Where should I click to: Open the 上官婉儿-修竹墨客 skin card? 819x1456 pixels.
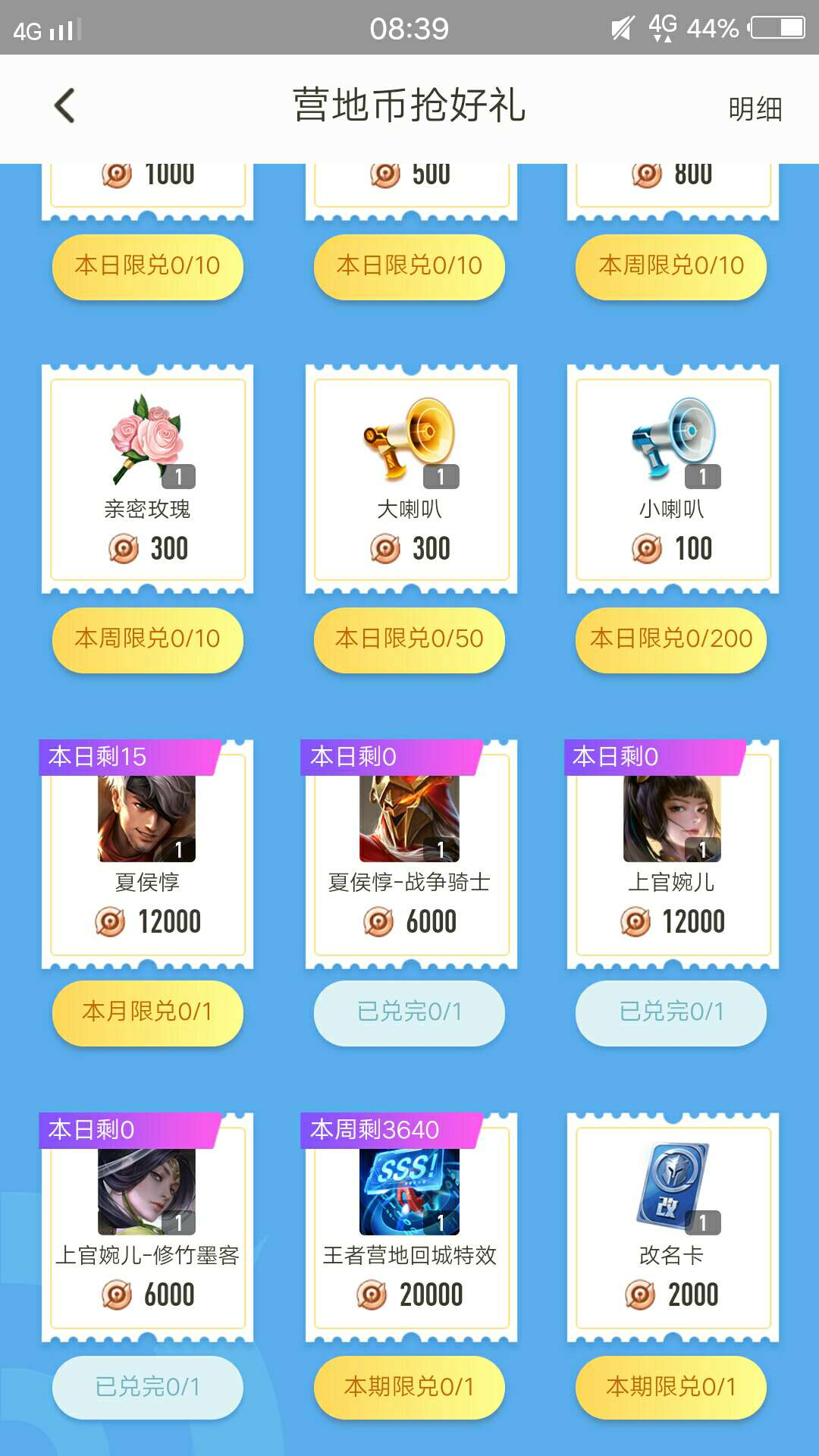point(147,1226)
